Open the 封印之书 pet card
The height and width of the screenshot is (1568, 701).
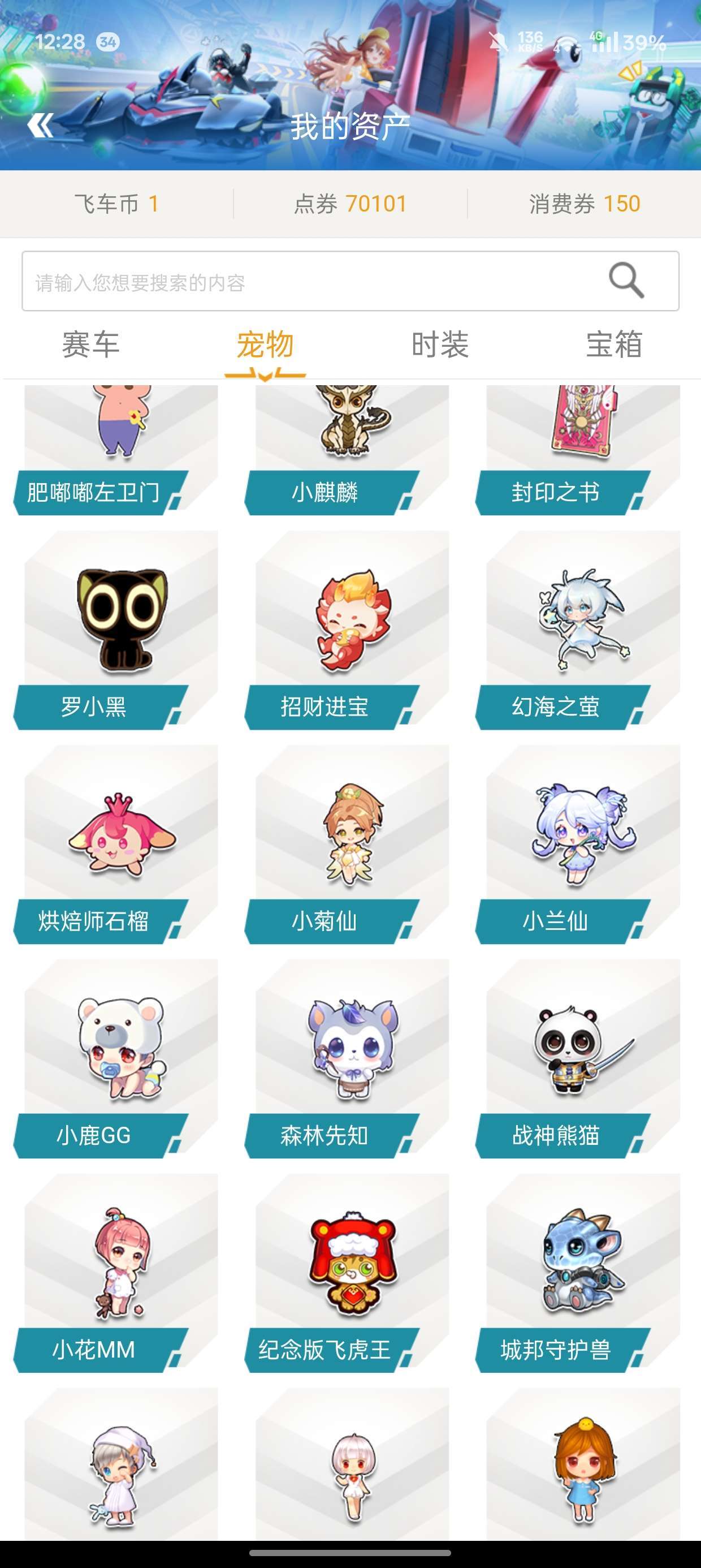577,450
